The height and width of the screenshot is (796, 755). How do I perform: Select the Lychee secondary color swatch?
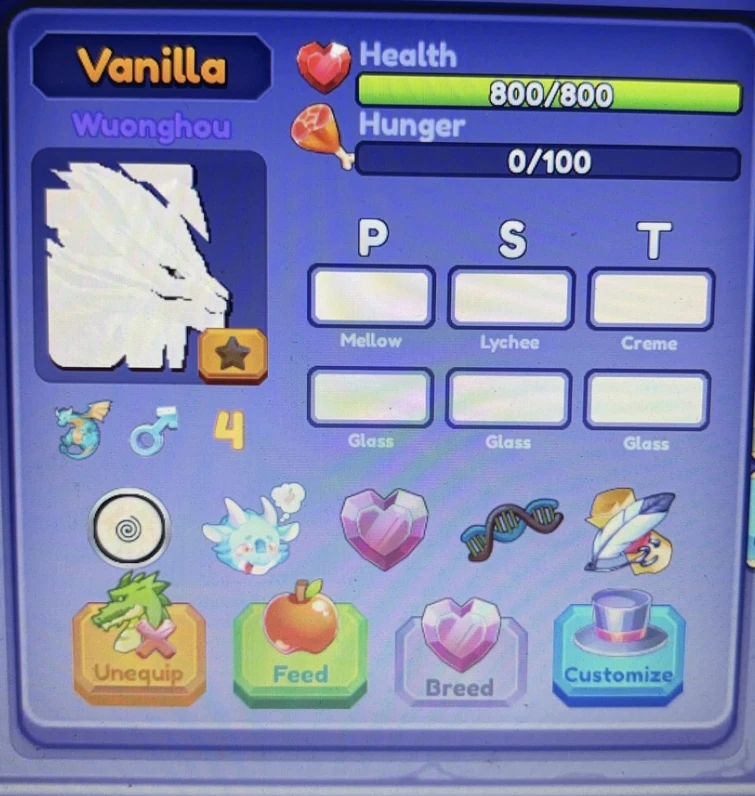tap(510, 297)
